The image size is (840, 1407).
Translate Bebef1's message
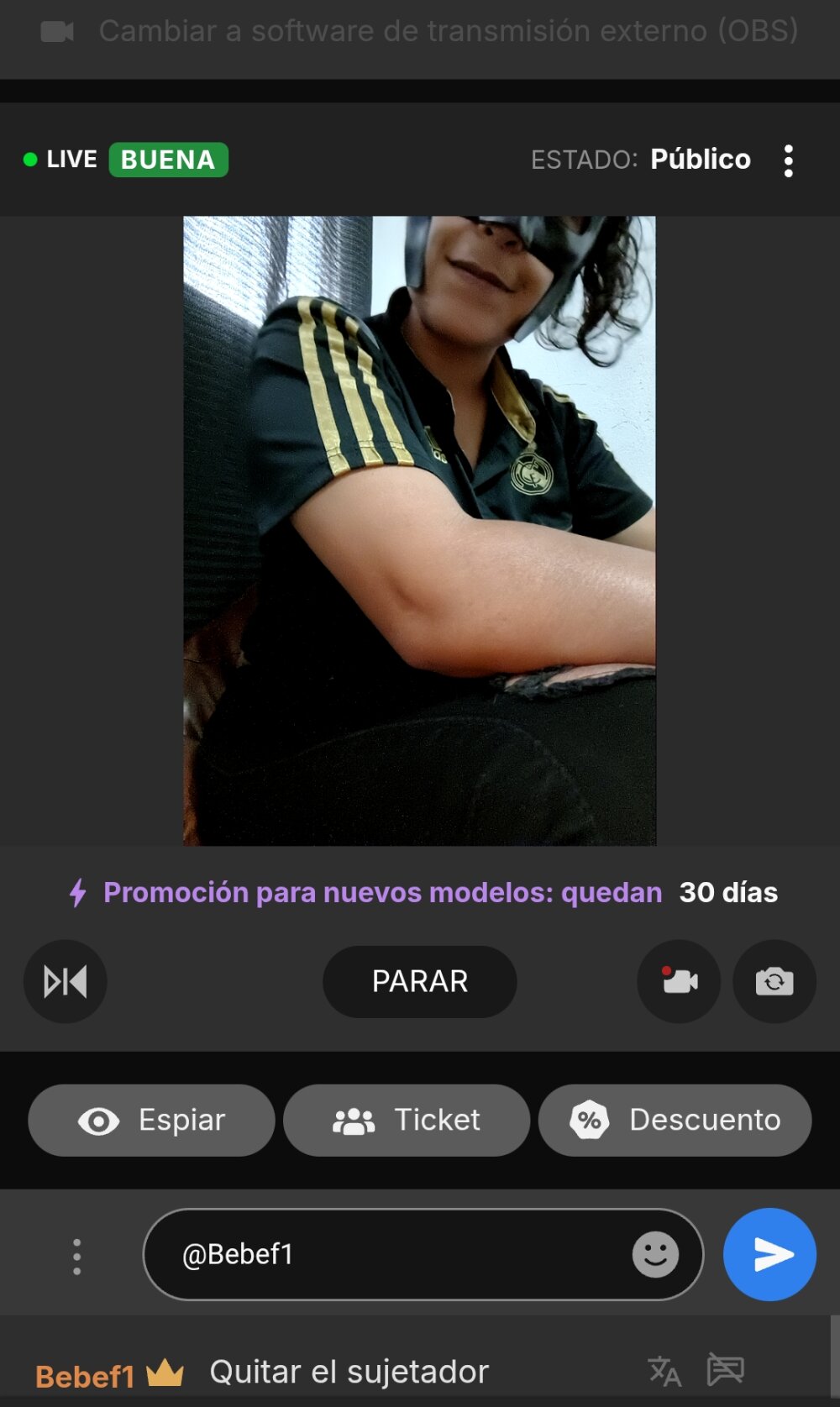(664, 1371)
